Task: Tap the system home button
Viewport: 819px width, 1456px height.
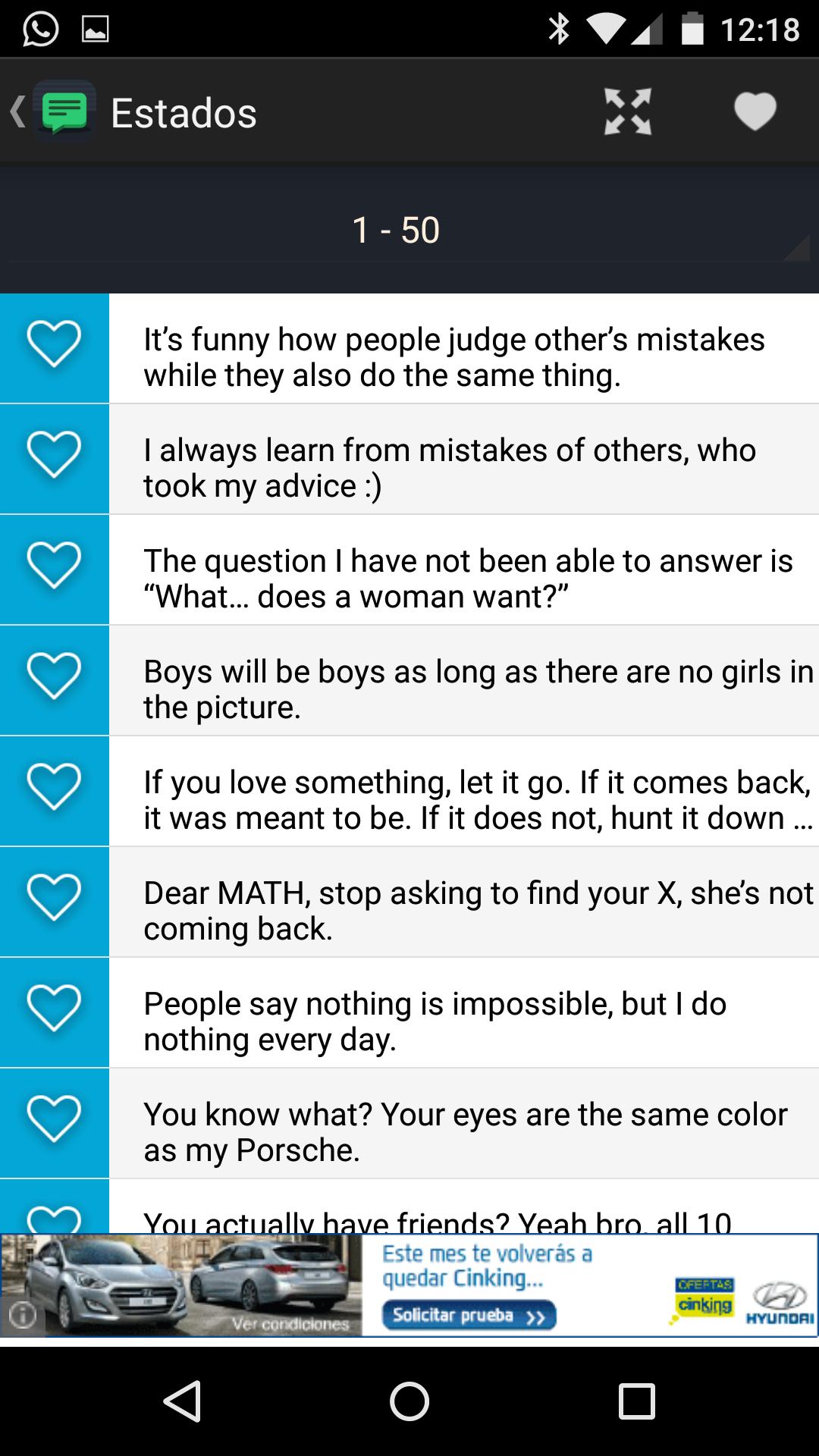Action: (x=409, y=1400)
